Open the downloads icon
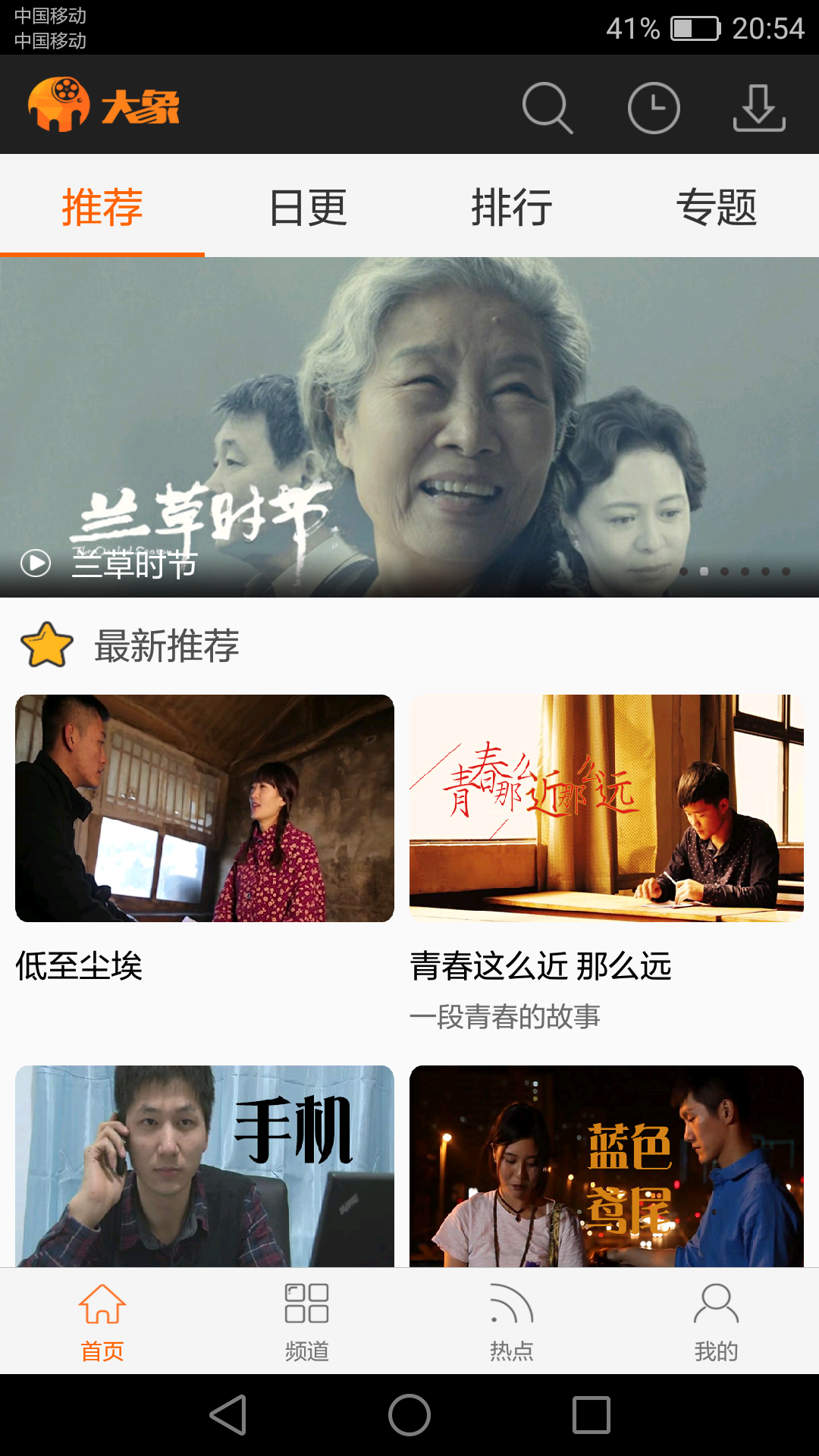The width and height of the screenshot is (819, 1456). click(x=759, y=108)
